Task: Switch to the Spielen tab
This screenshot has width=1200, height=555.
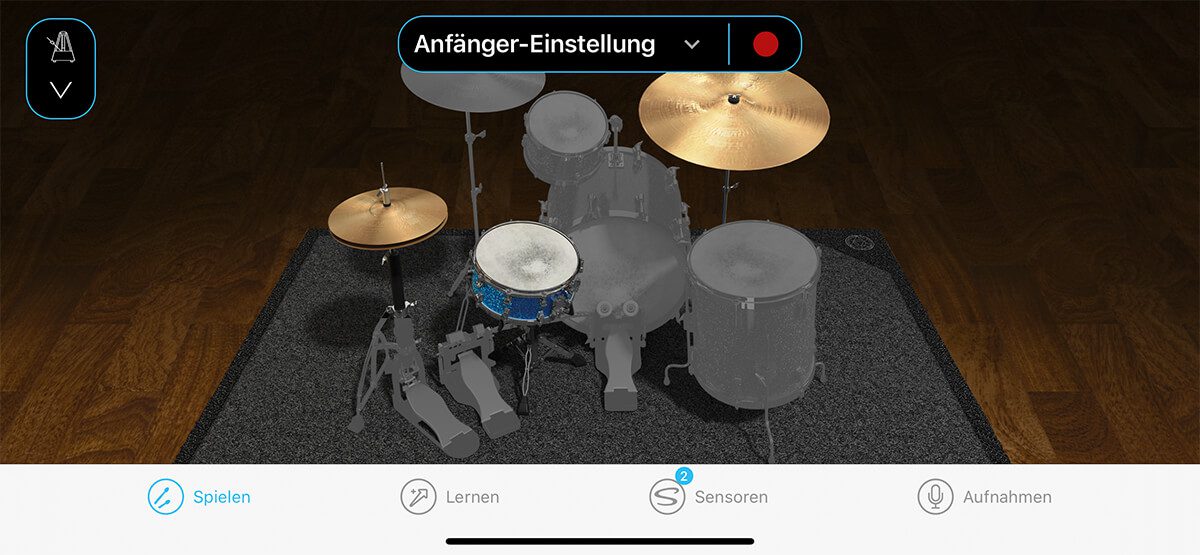Action: [199, 497]
